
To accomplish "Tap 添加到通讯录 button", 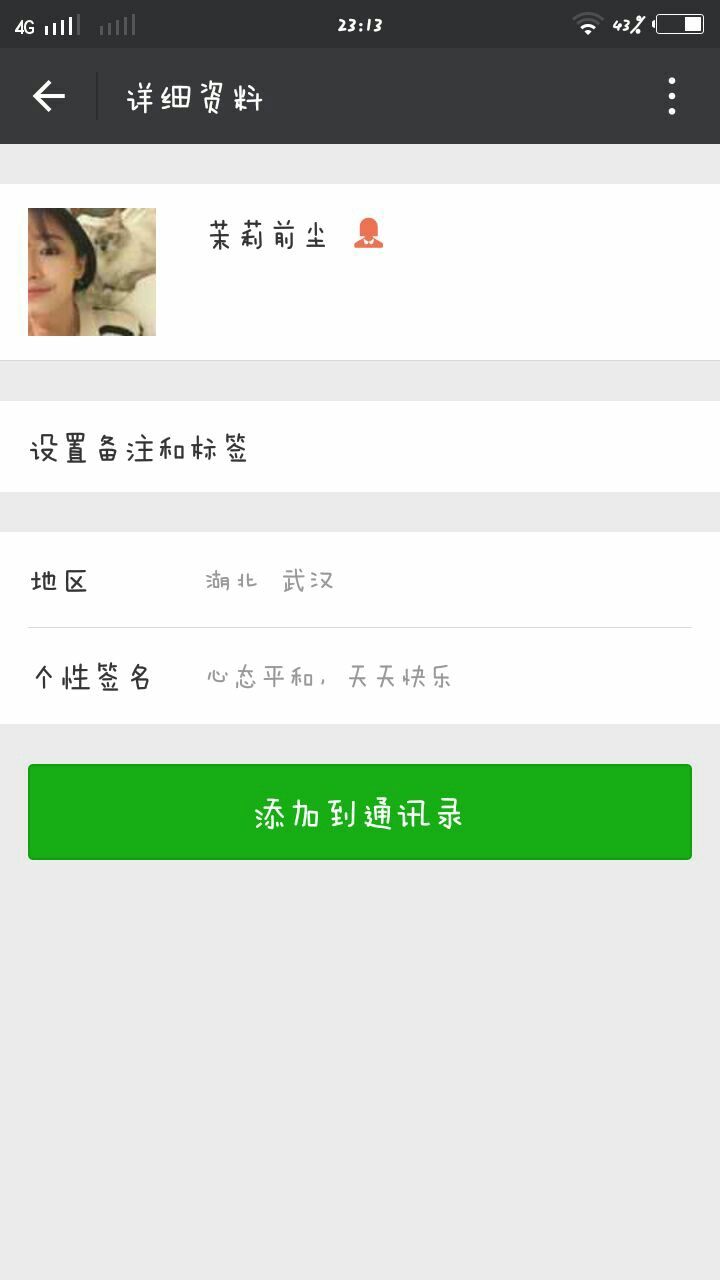I will (360, 812).
